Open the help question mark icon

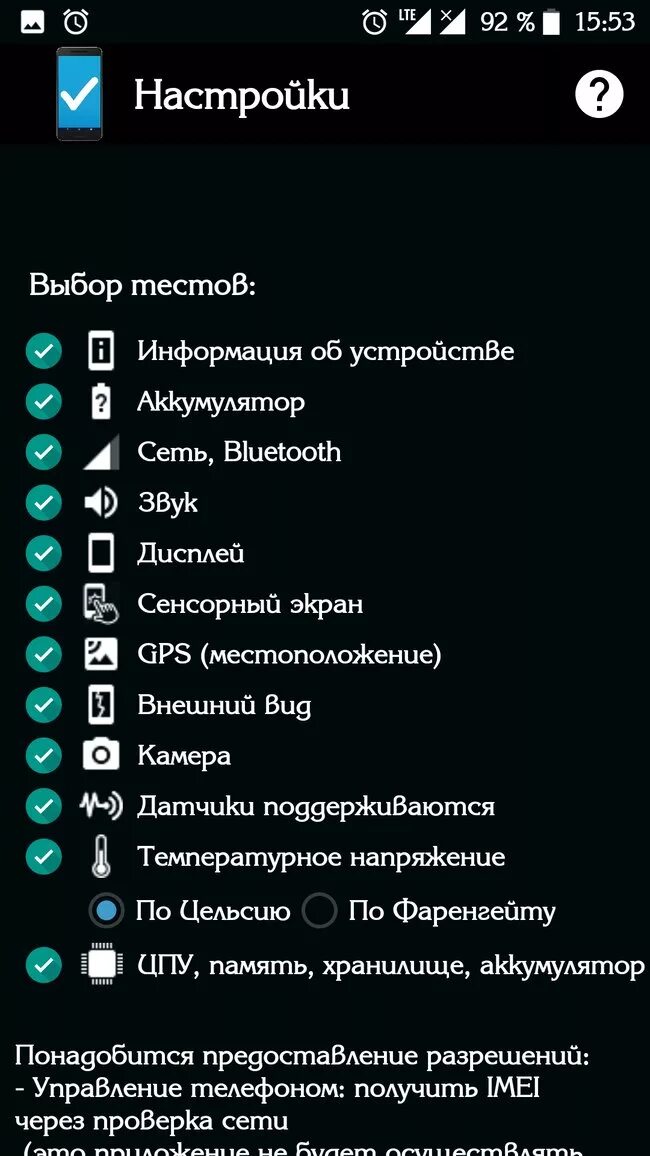[x=598, y=94]
